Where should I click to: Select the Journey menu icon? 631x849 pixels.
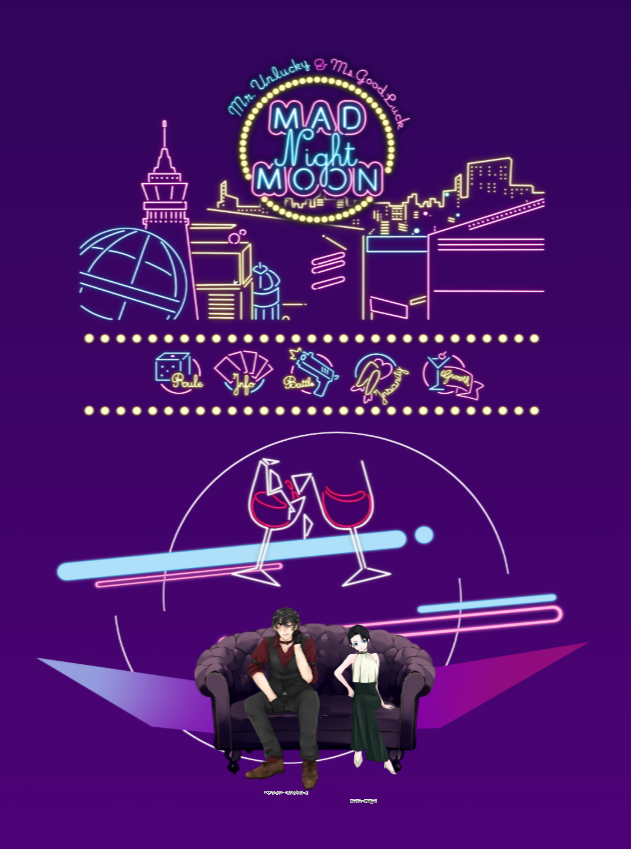point(382,377)
